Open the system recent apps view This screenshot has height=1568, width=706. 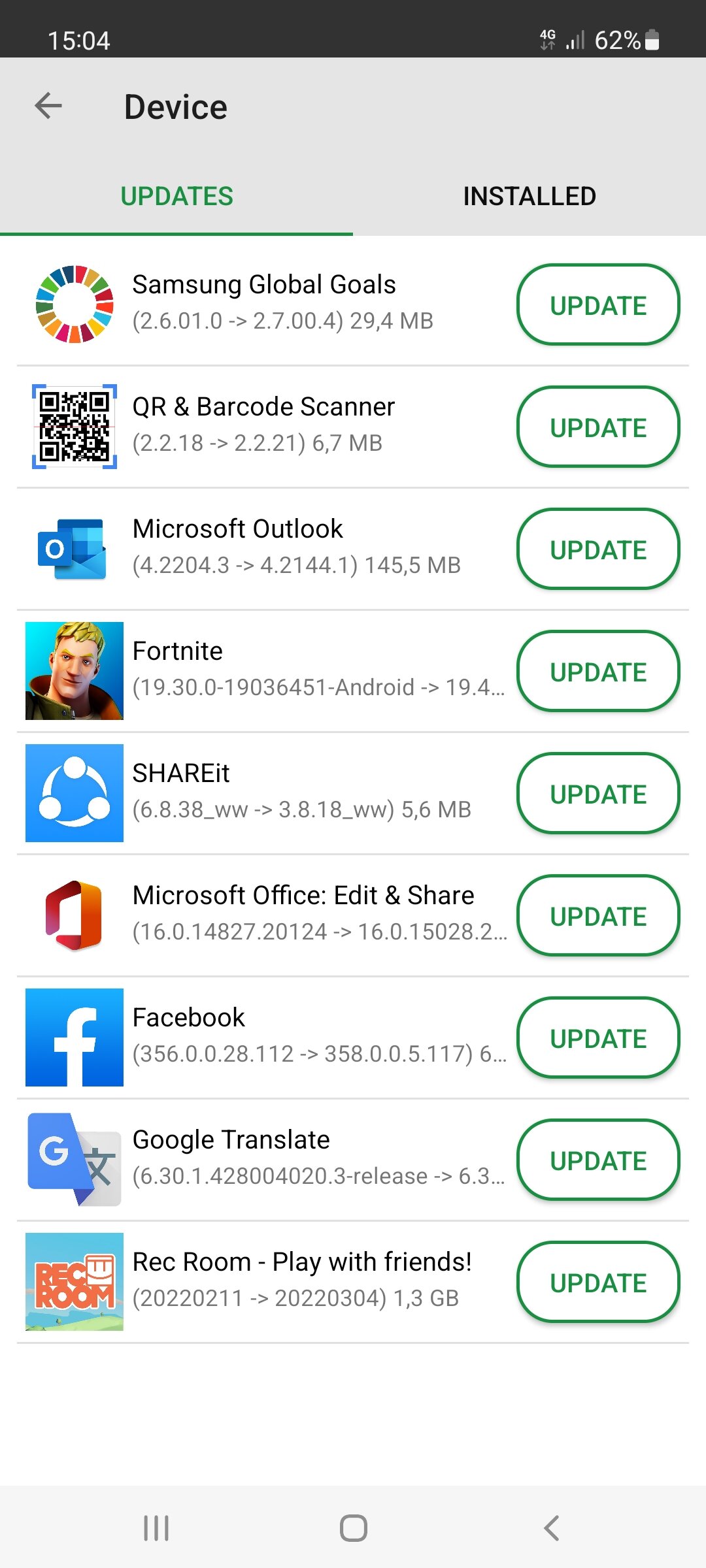156,1528
